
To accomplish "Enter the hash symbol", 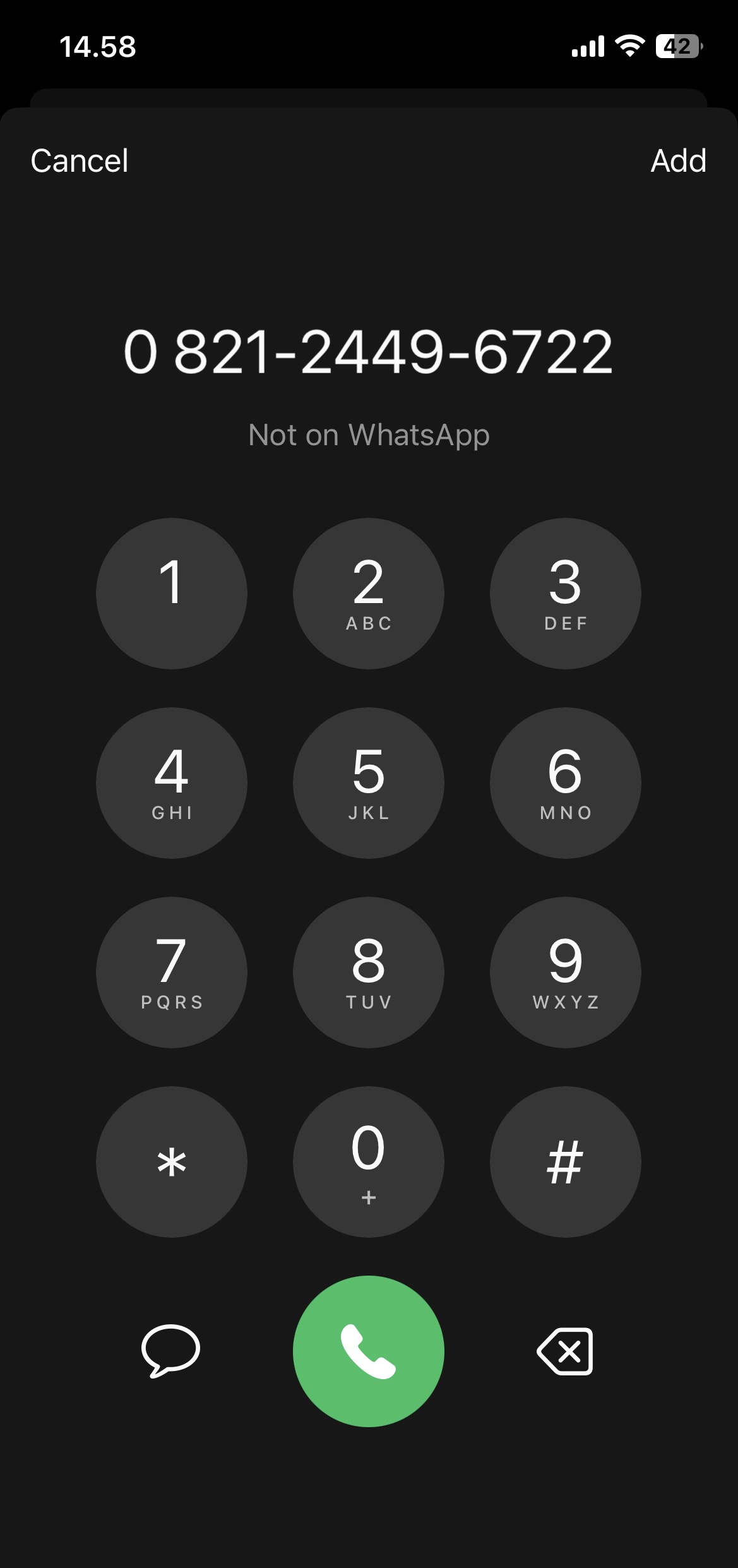I will pyautogui.click(x=565, y=1161).
